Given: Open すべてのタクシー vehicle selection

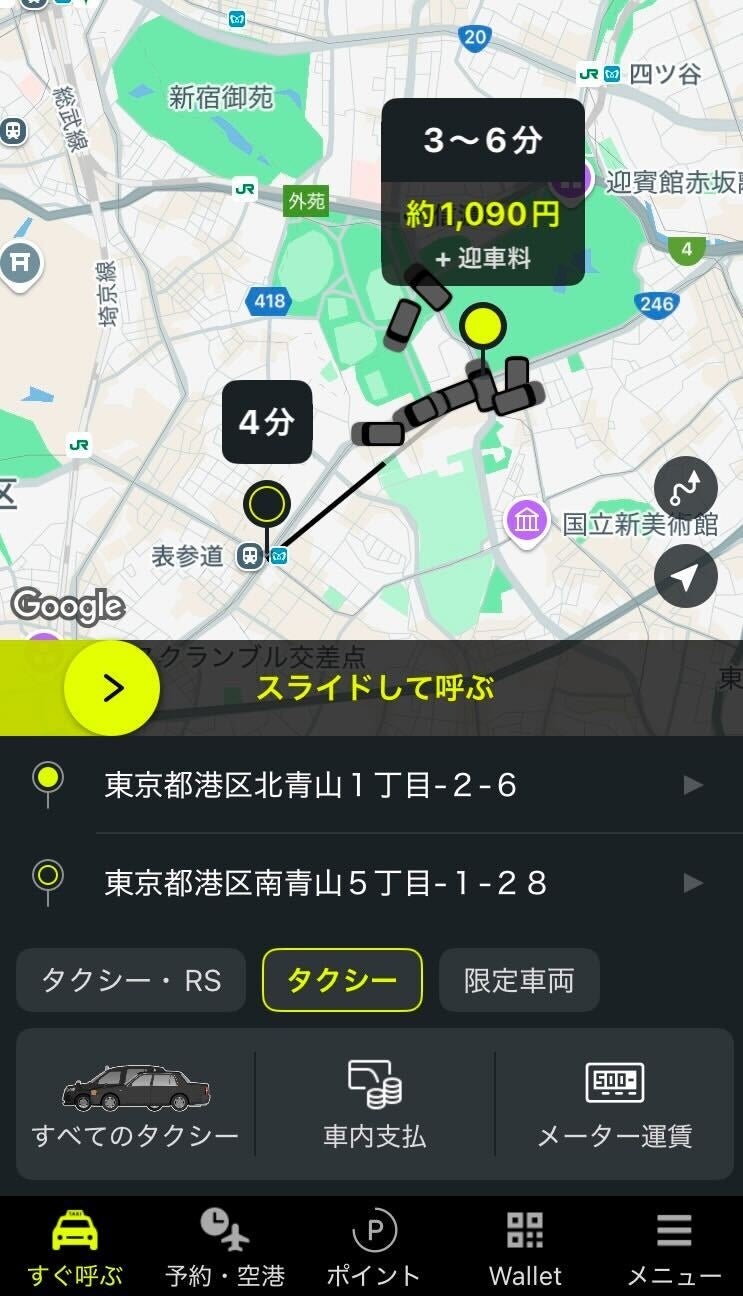Looking at the screenshot, I should point(136,1104).
